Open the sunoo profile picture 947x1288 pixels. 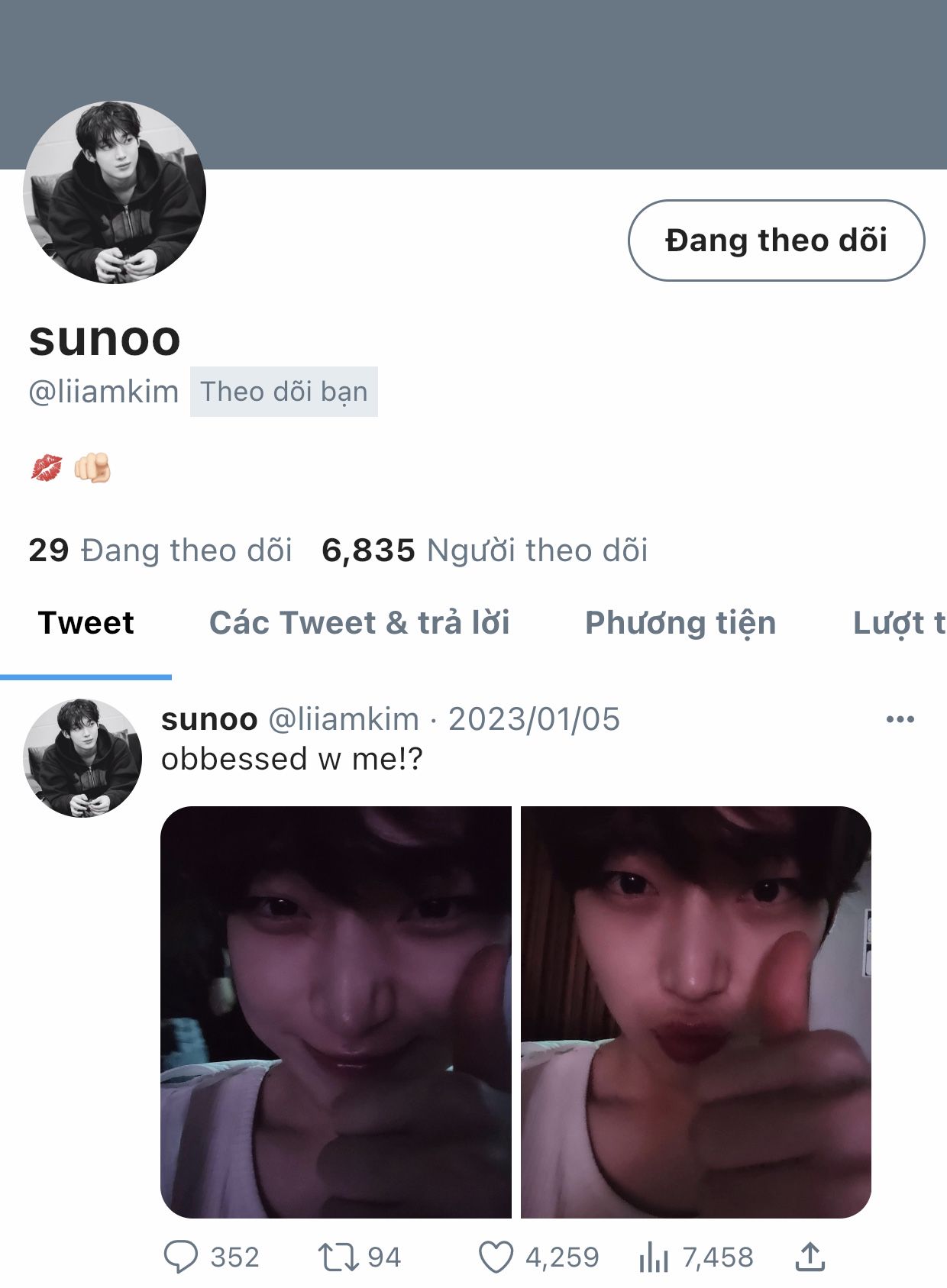[115, 192]
